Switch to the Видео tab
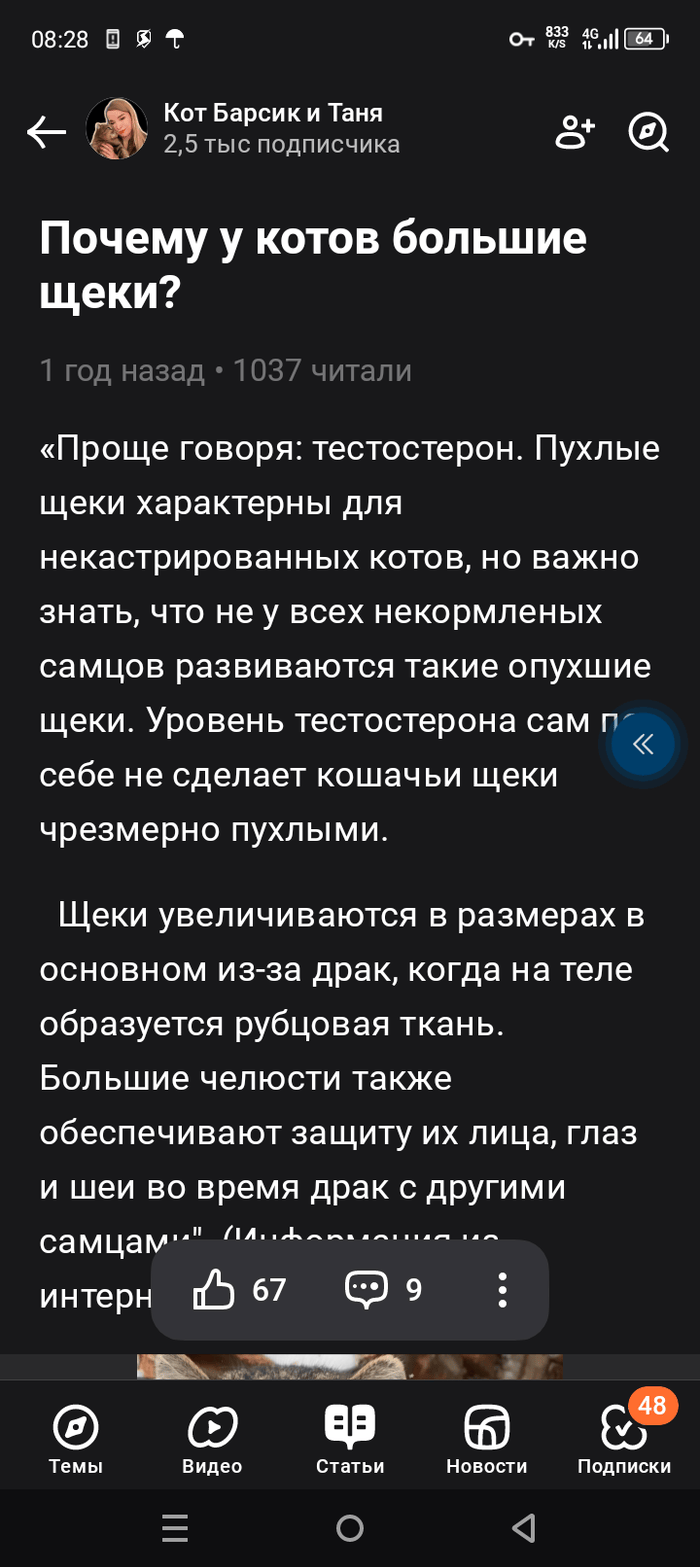Image resolution: width=700 pixels, height=1567 pixels. coord(212,1439)
